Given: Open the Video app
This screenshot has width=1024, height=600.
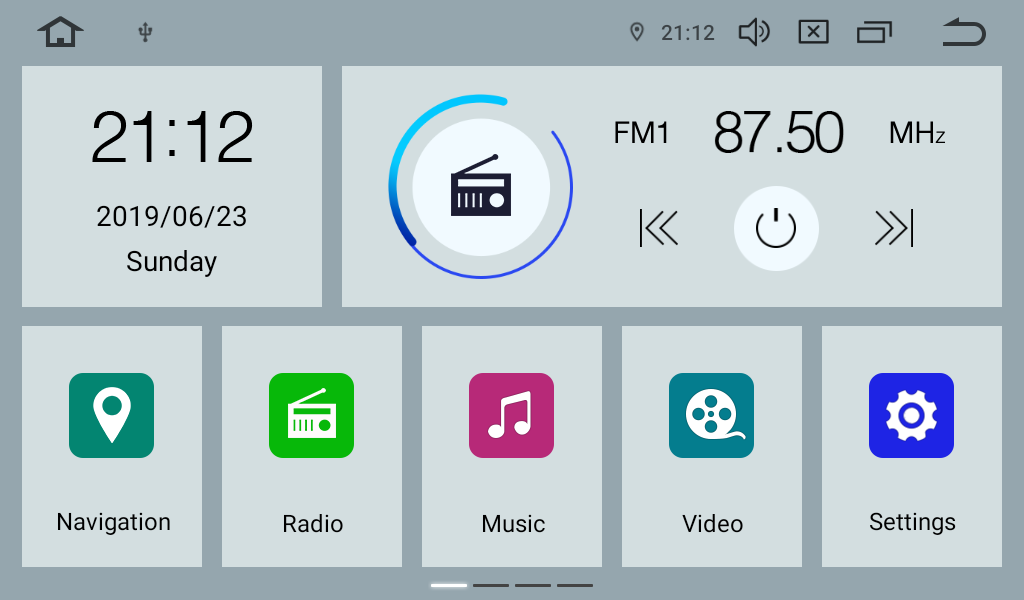Looking at the screenshot, I should pyautogui.click(x=712, y=446).
